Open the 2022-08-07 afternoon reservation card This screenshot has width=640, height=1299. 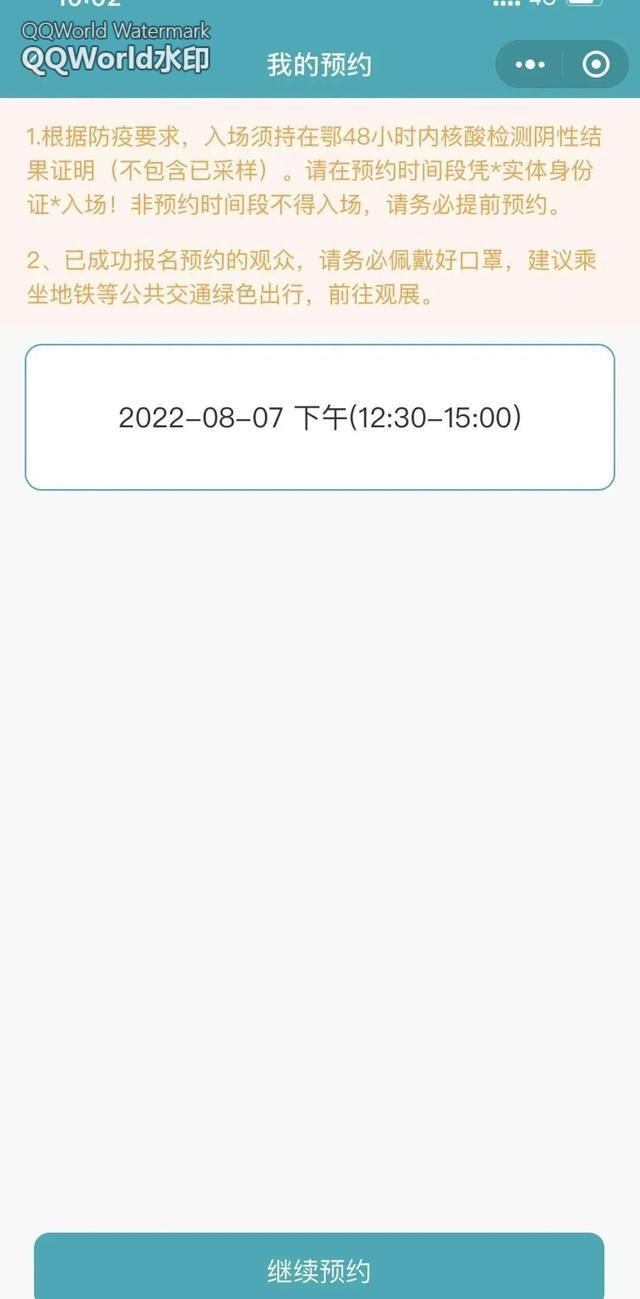320,417
